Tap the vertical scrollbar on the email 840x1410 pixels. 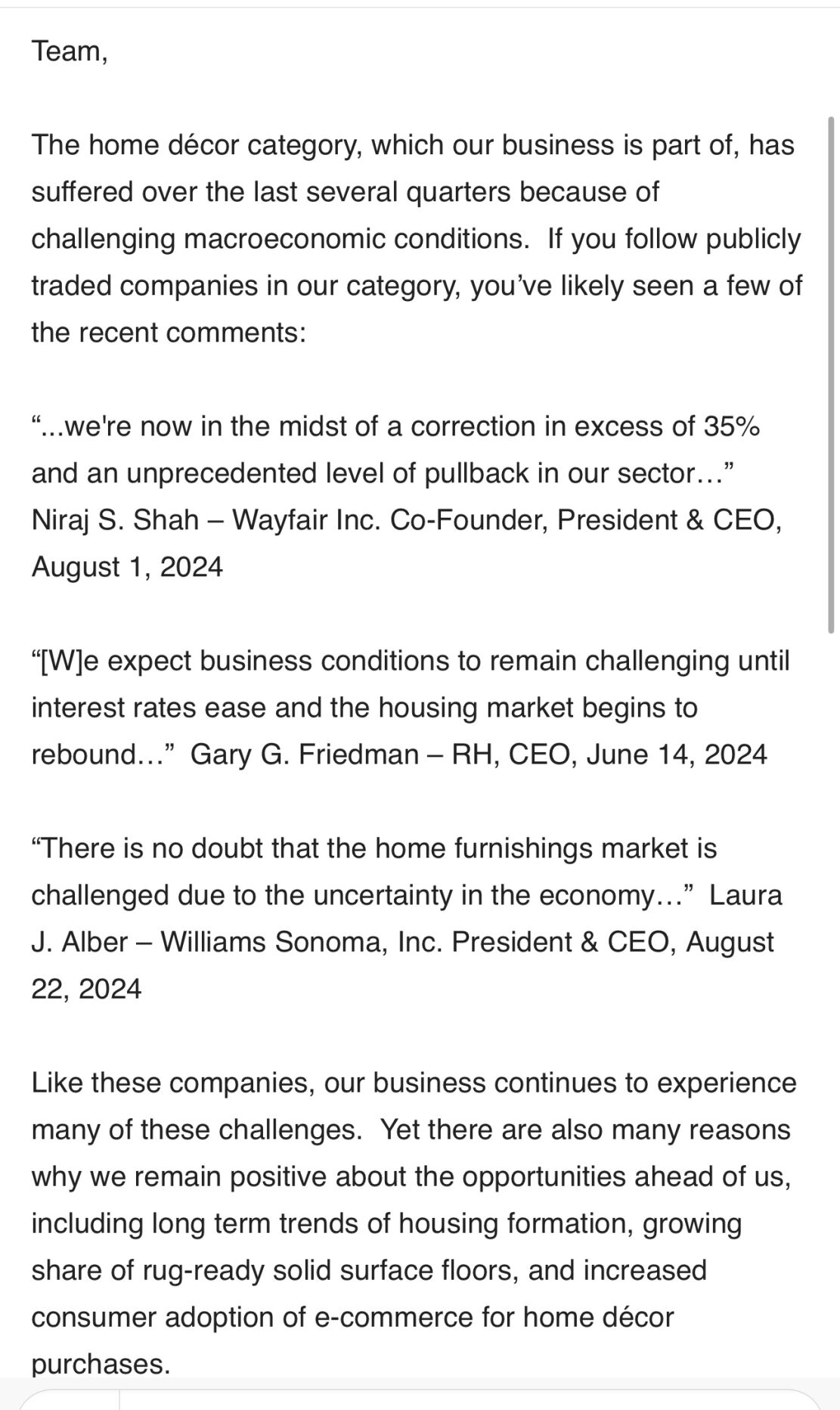[831, 374]
